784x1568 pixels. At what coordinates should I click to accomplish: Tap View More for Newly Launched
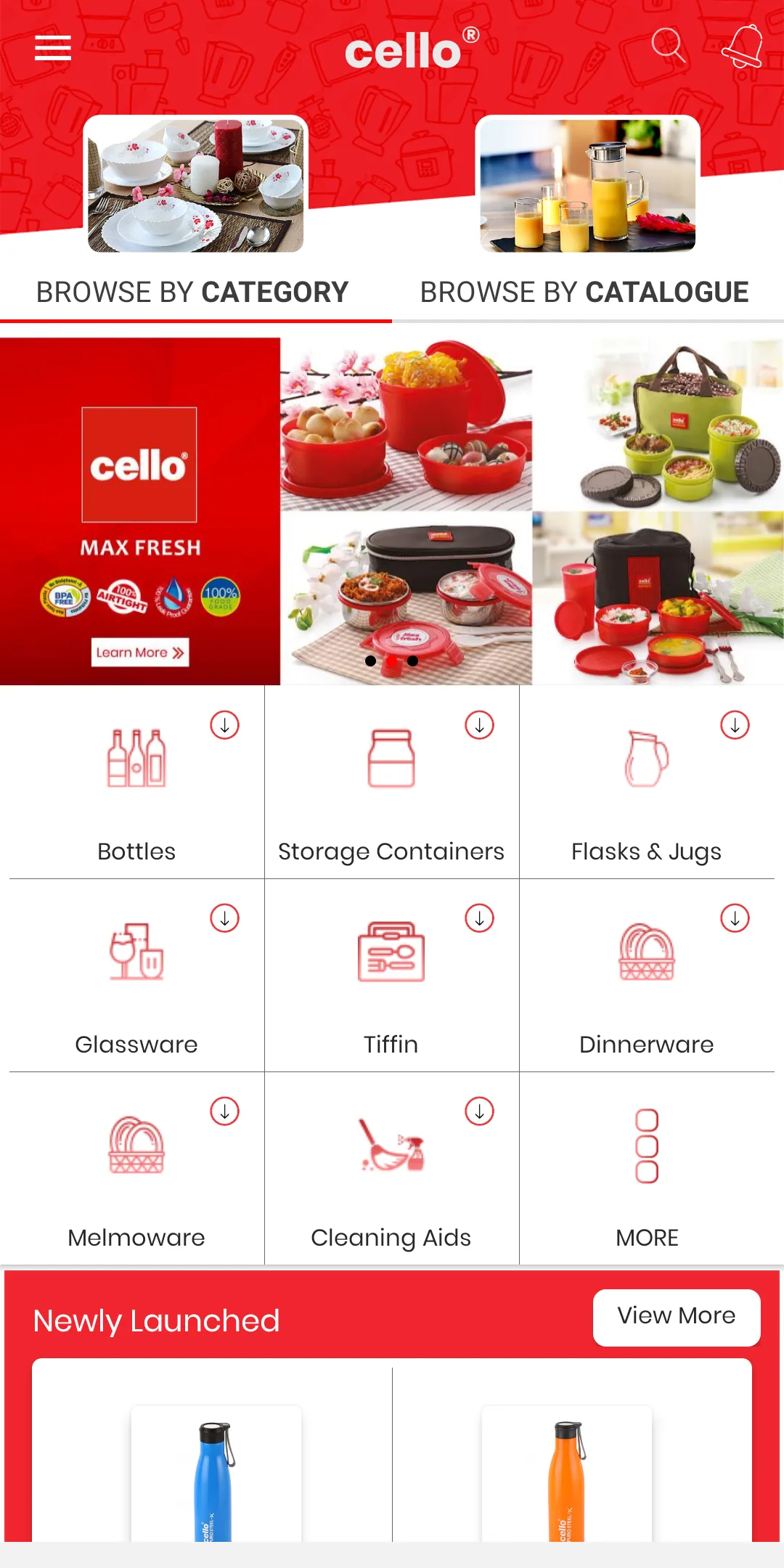[677, 1317]
